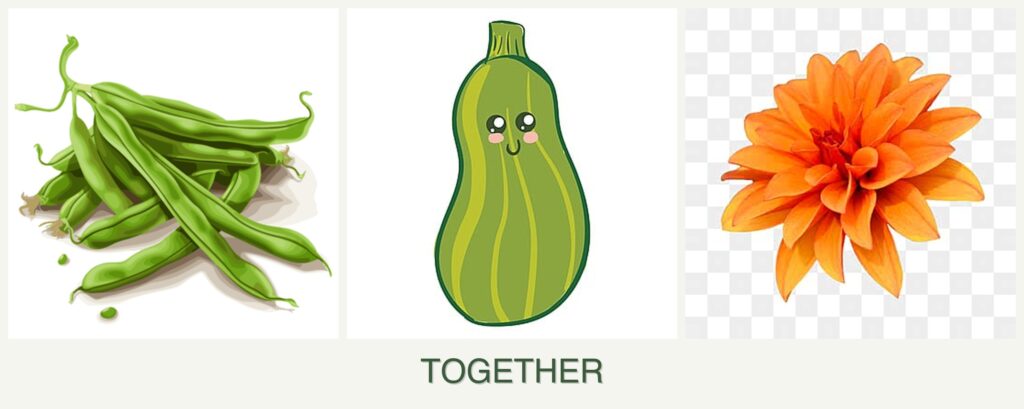The width and height of the screenshot is (1024, 409).
Task: Select the green beans picture
Action: (x=172, y=175)
